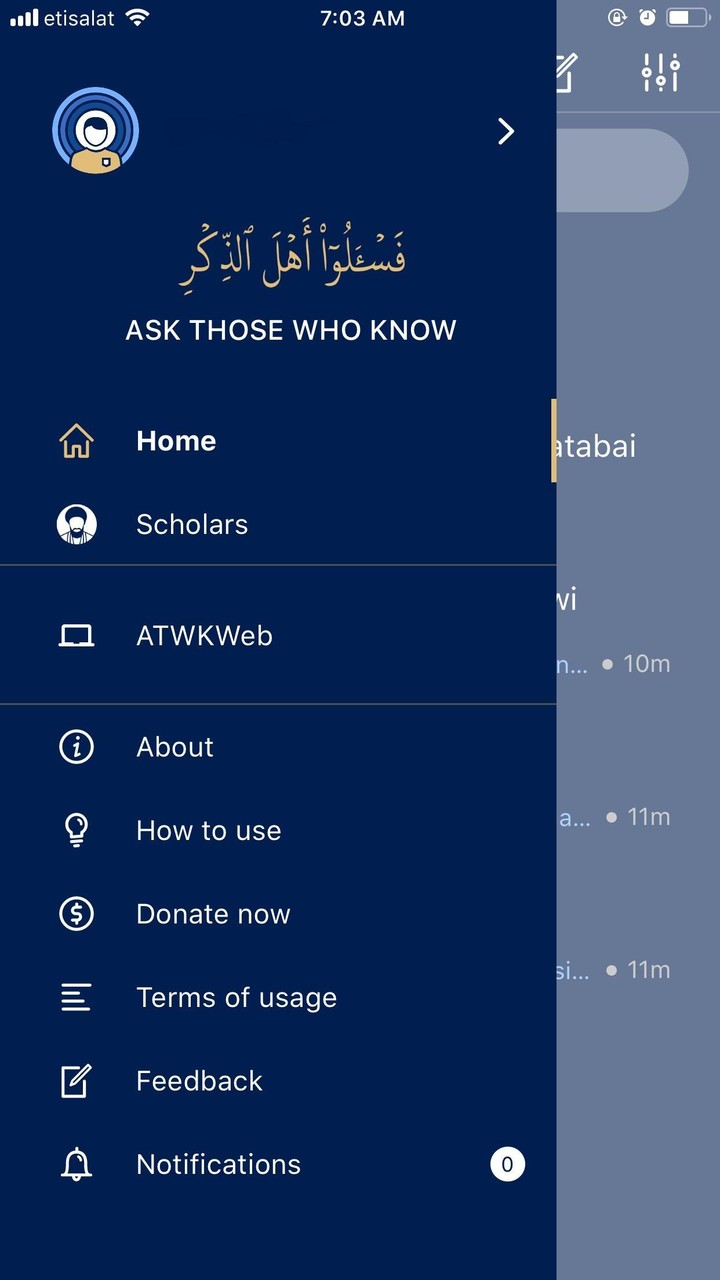The height and width of the screenshot is (1280, 720).
Task: Open the compose question icon at top right
Action: [565, 72]
